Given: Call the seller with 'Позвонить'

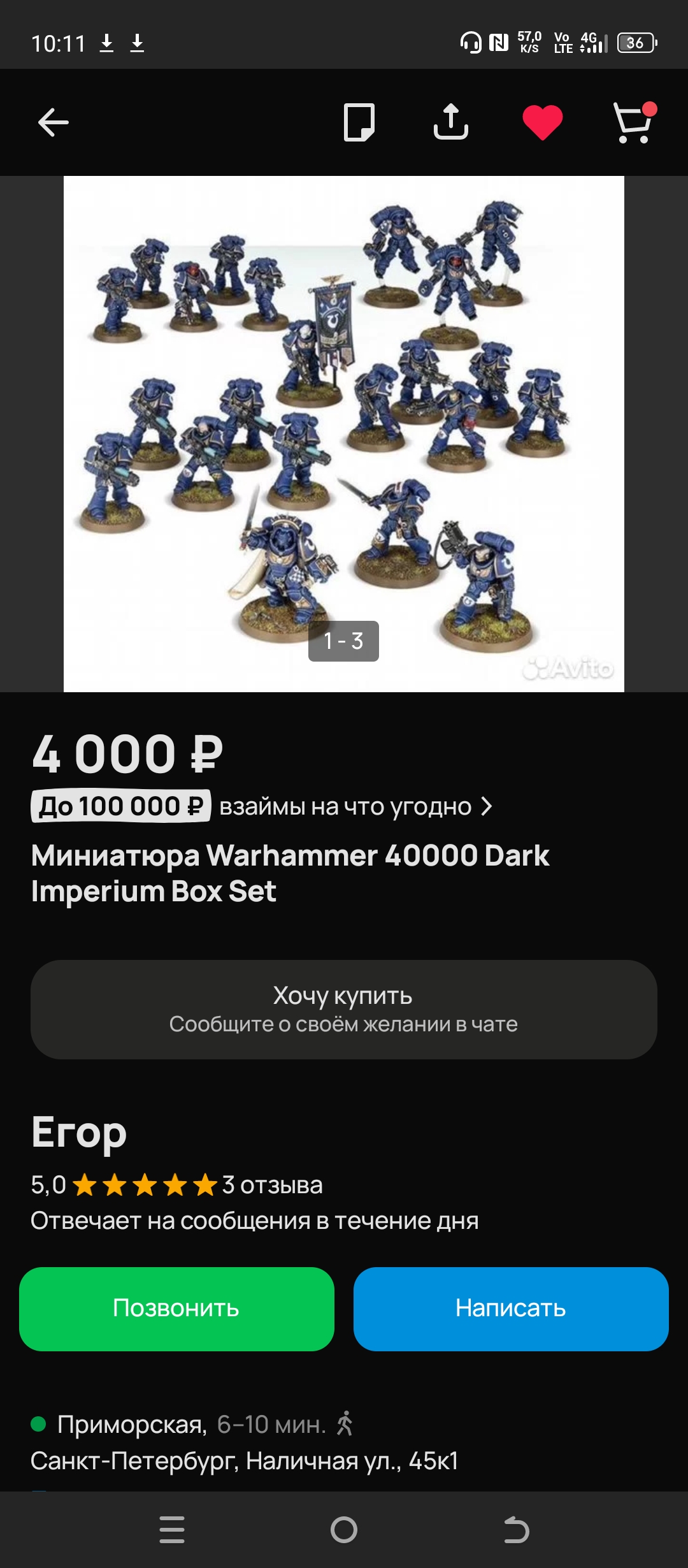Looking at the screenshot, I should click(176, 1309).
